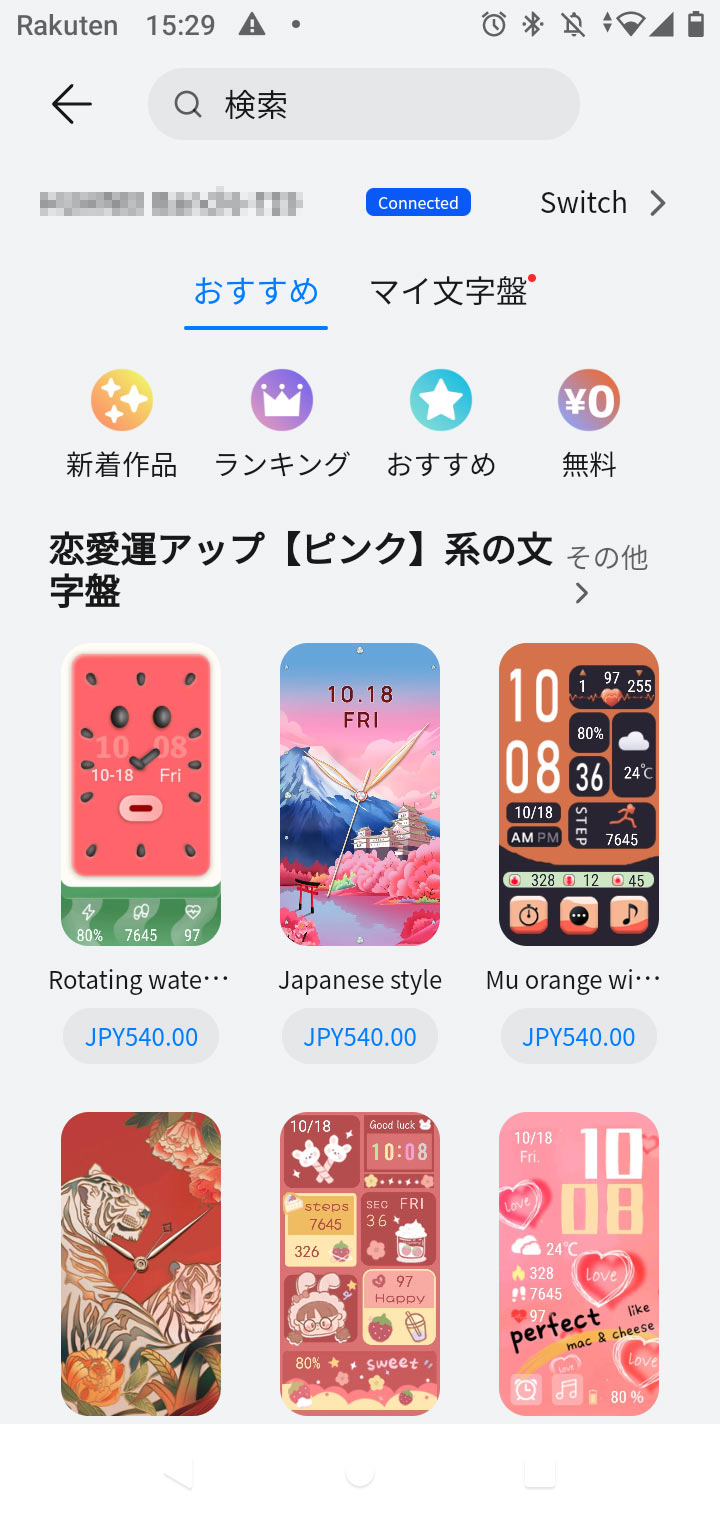The image size is (720, 1520).
Task: Open the tiger watch face
Action: (141, 1263)
